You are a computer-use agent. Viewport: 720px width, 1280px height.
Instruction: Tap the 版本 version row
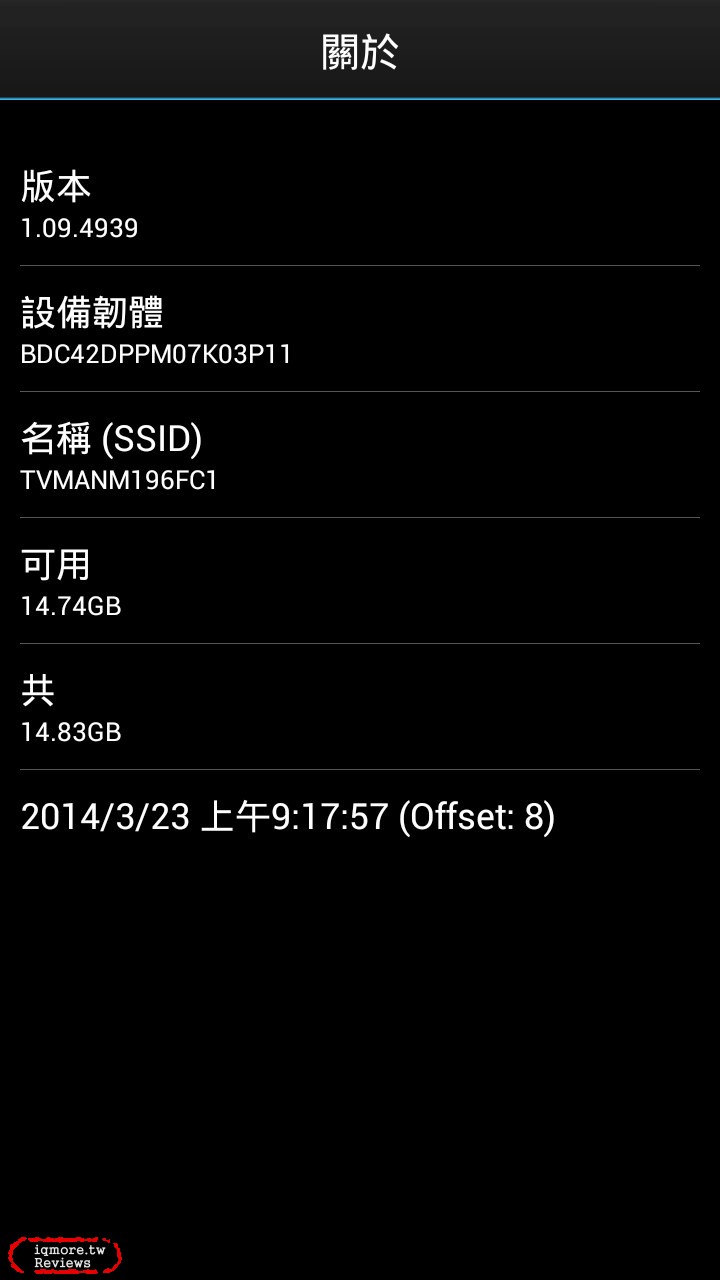pos(360,204)
